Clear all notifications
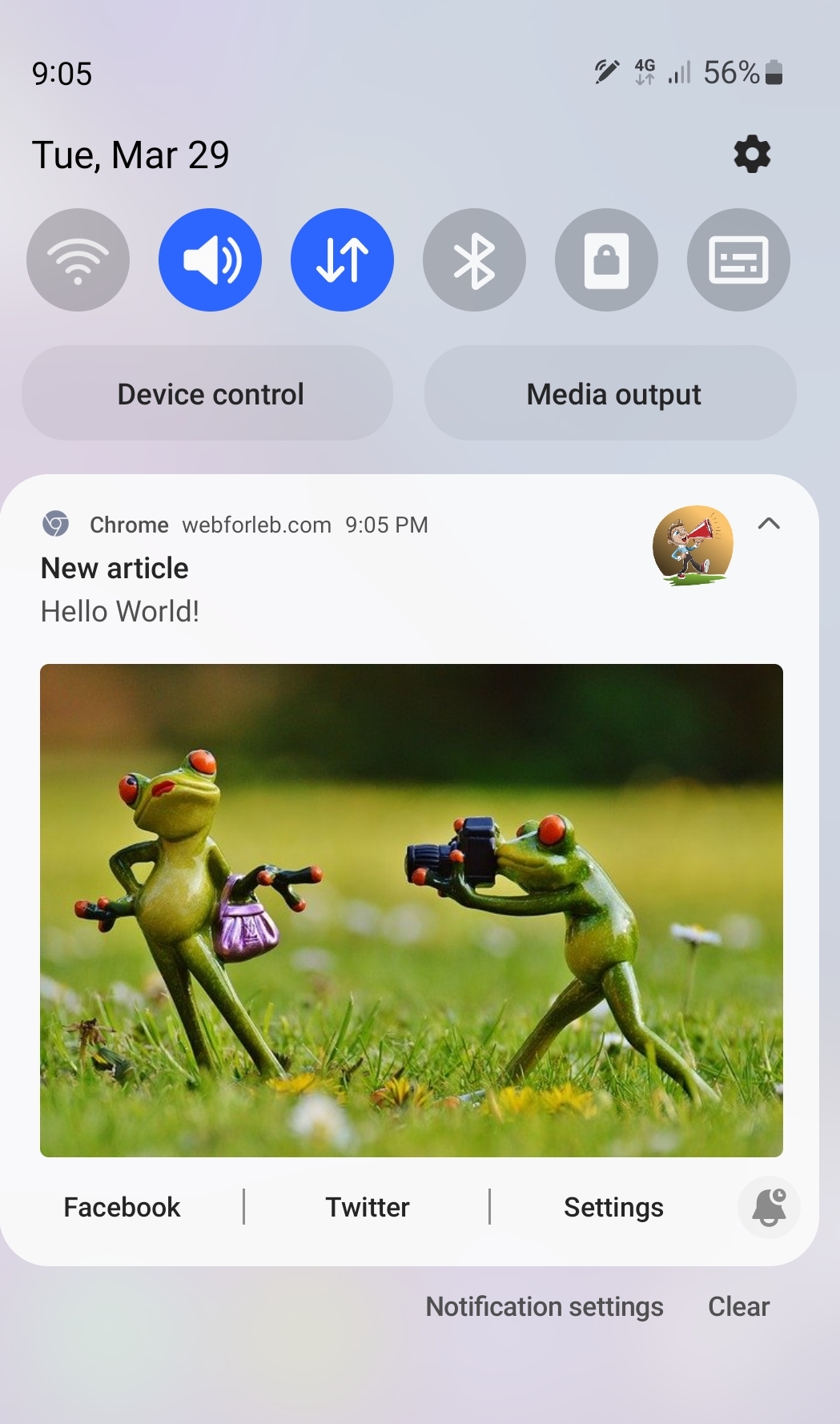This screenshot has height=1424, width=840. (x=738, y=1306)
